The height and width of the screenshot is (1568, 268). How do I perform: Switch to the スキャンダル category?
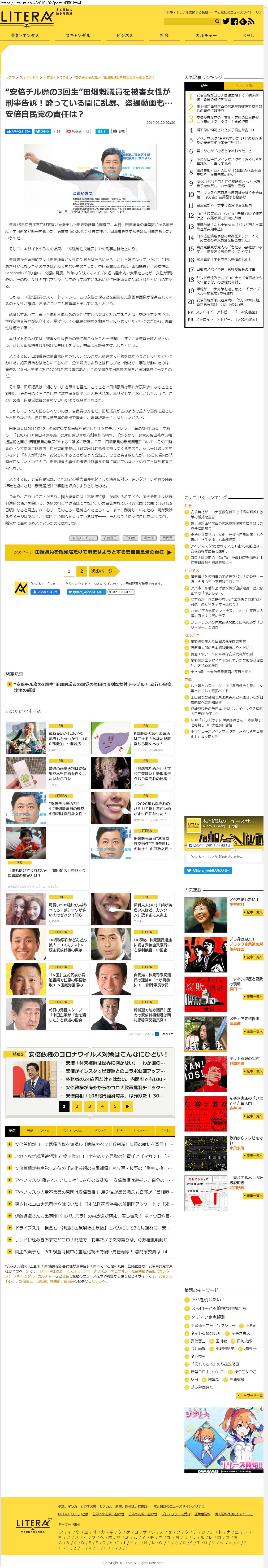77,35
